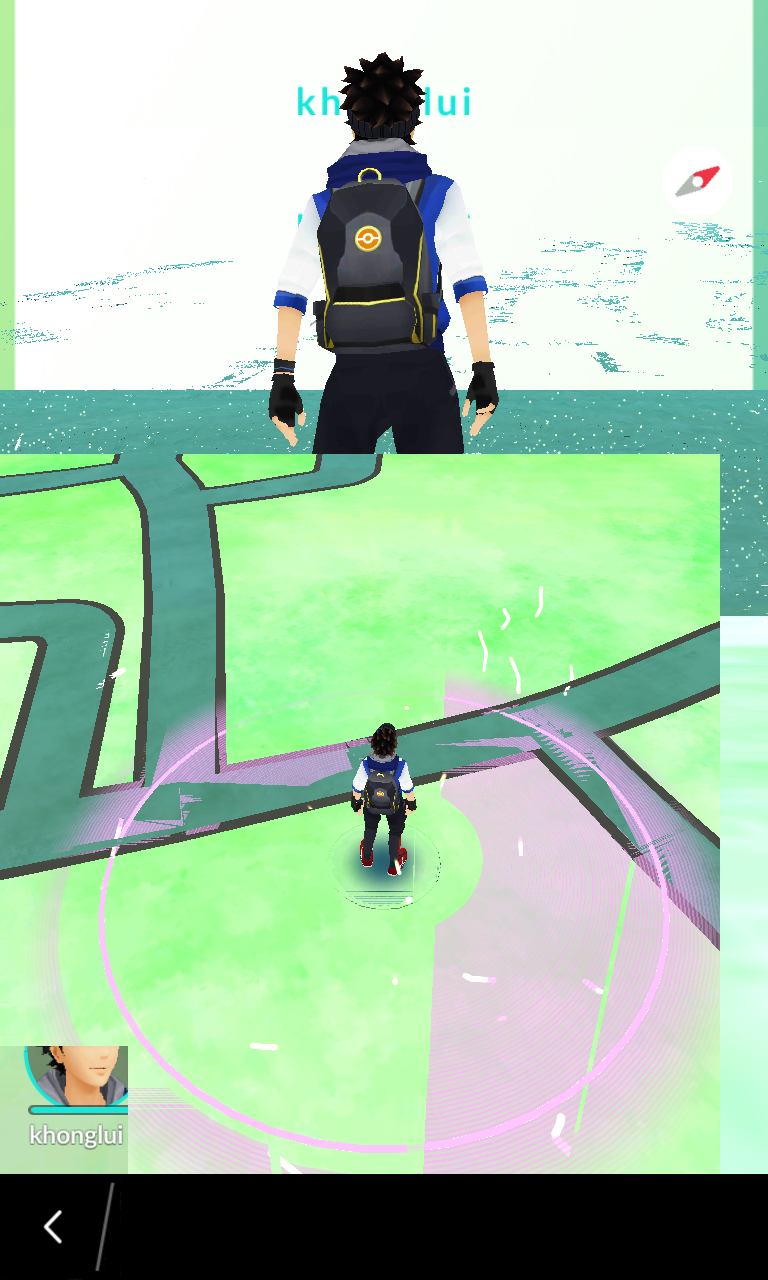Screen dimensions: 768x1280
Task: Tap the compass icon to reorient map
Action: pyautogui.click(x=697, y=182)
